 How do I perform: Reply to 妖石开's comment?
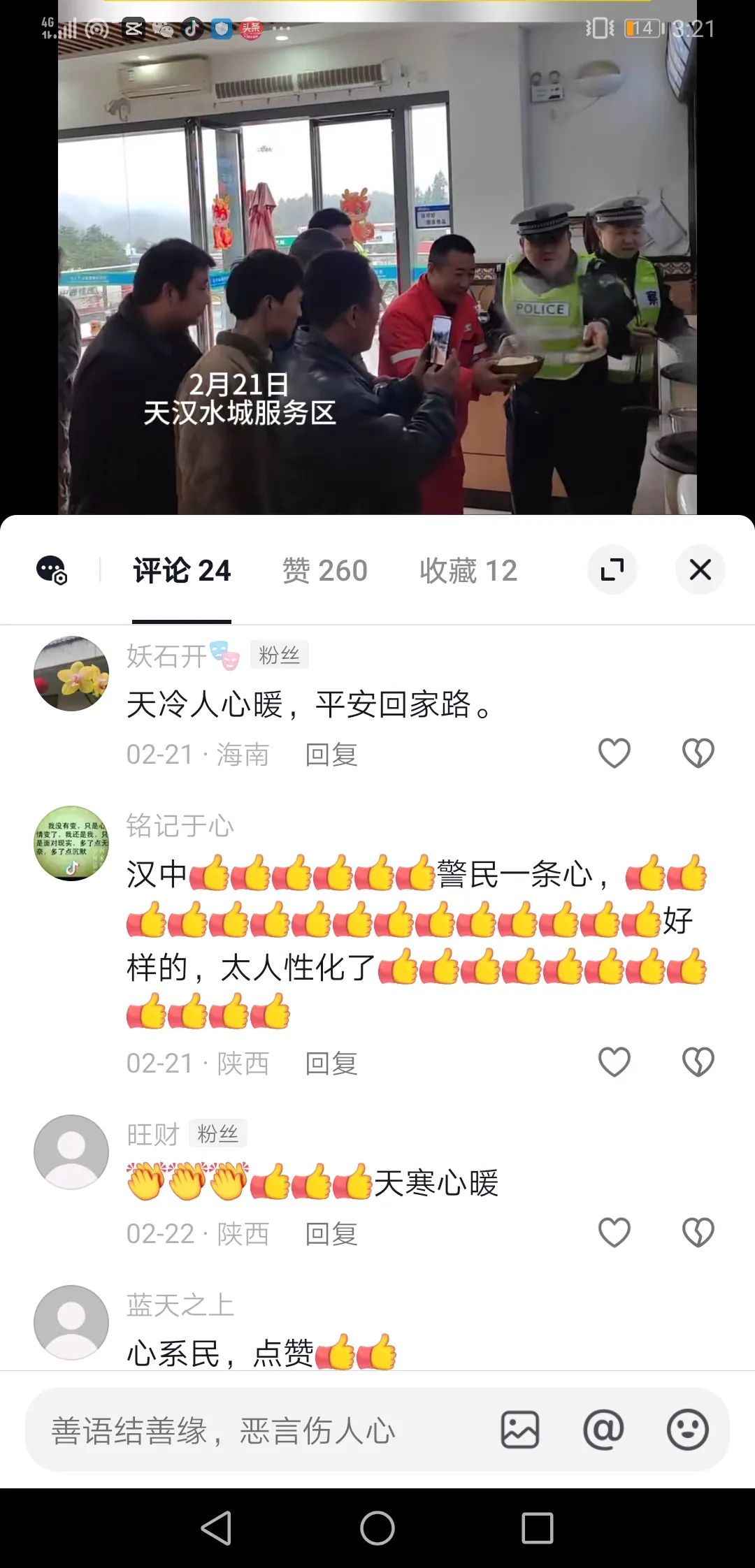point(331,755)
